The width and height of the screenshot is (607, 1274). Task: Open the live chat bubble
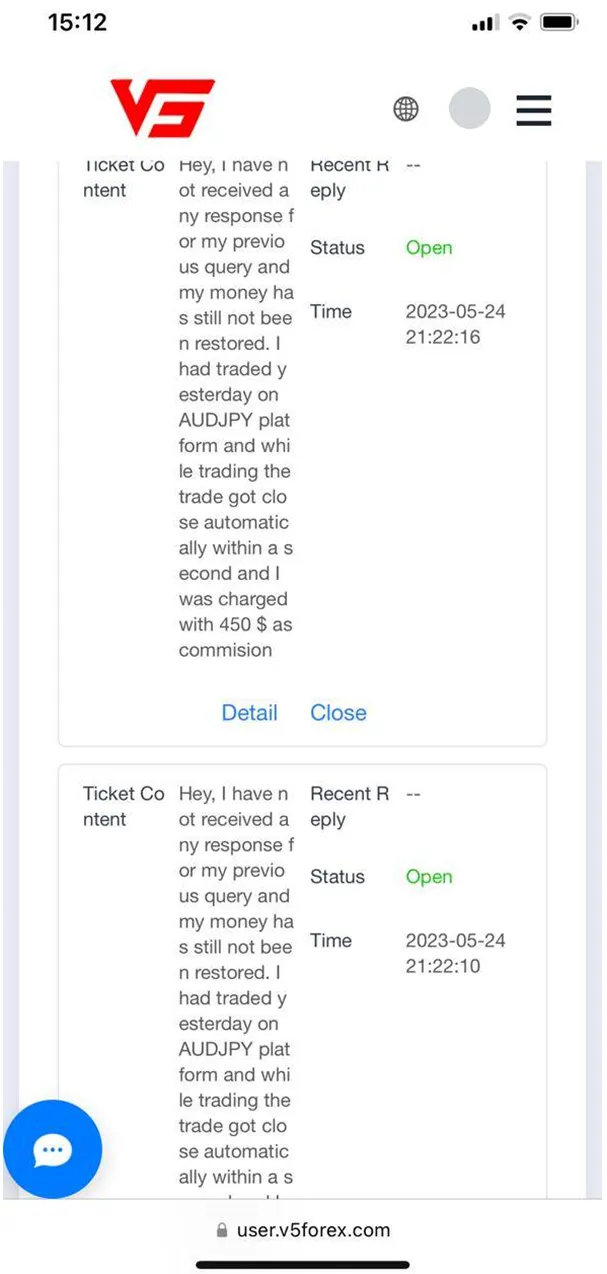52,1149
